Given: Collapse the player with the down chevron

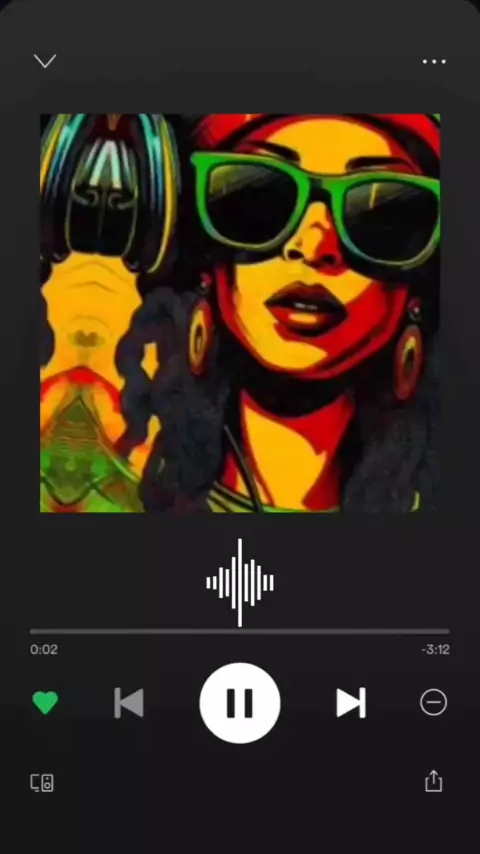Looking at the screenshot, I should 45,61.
